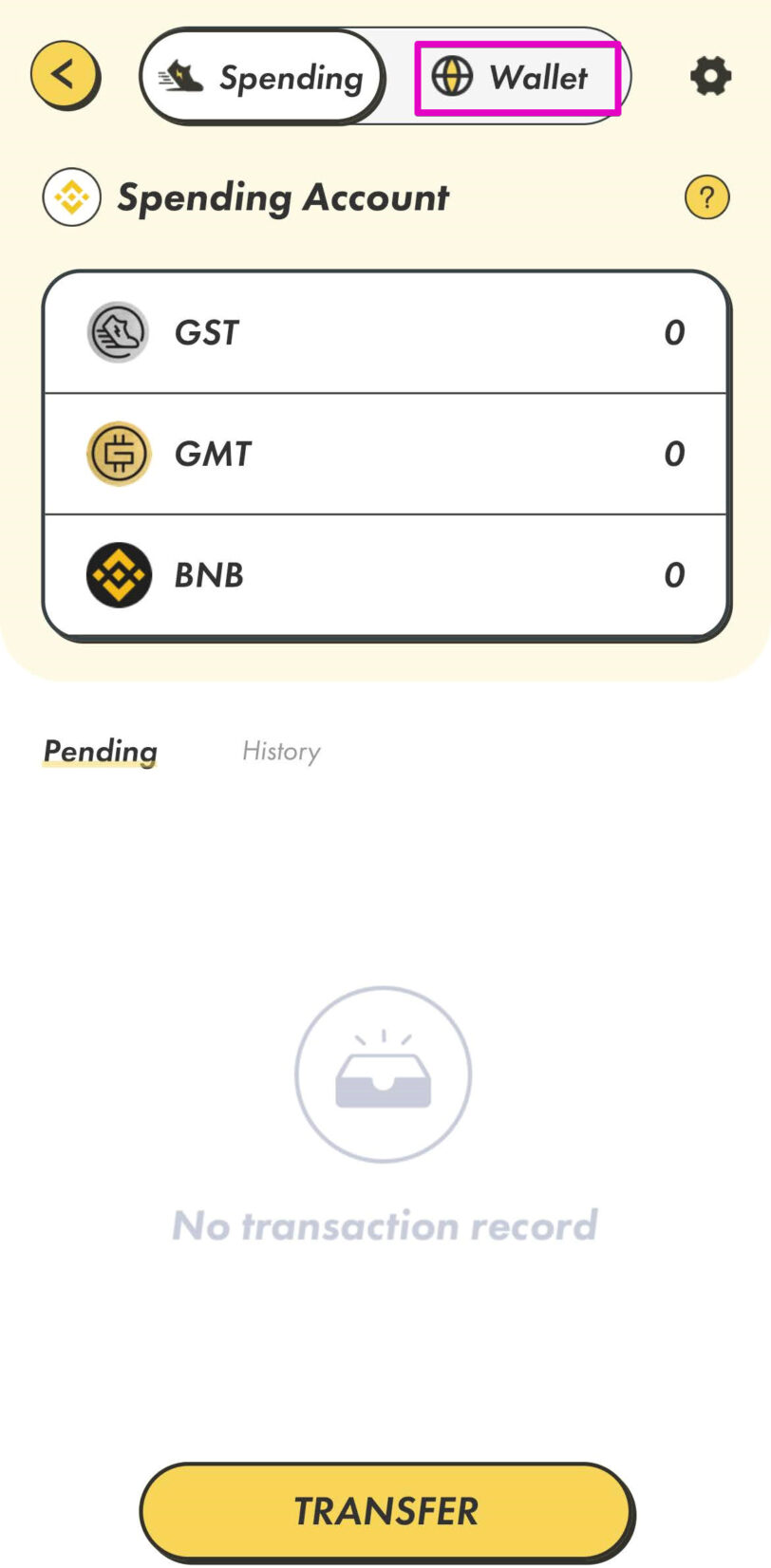771x1568 pixels.
Task: Open the GST balance row
Action: click(x=385, y=333)
